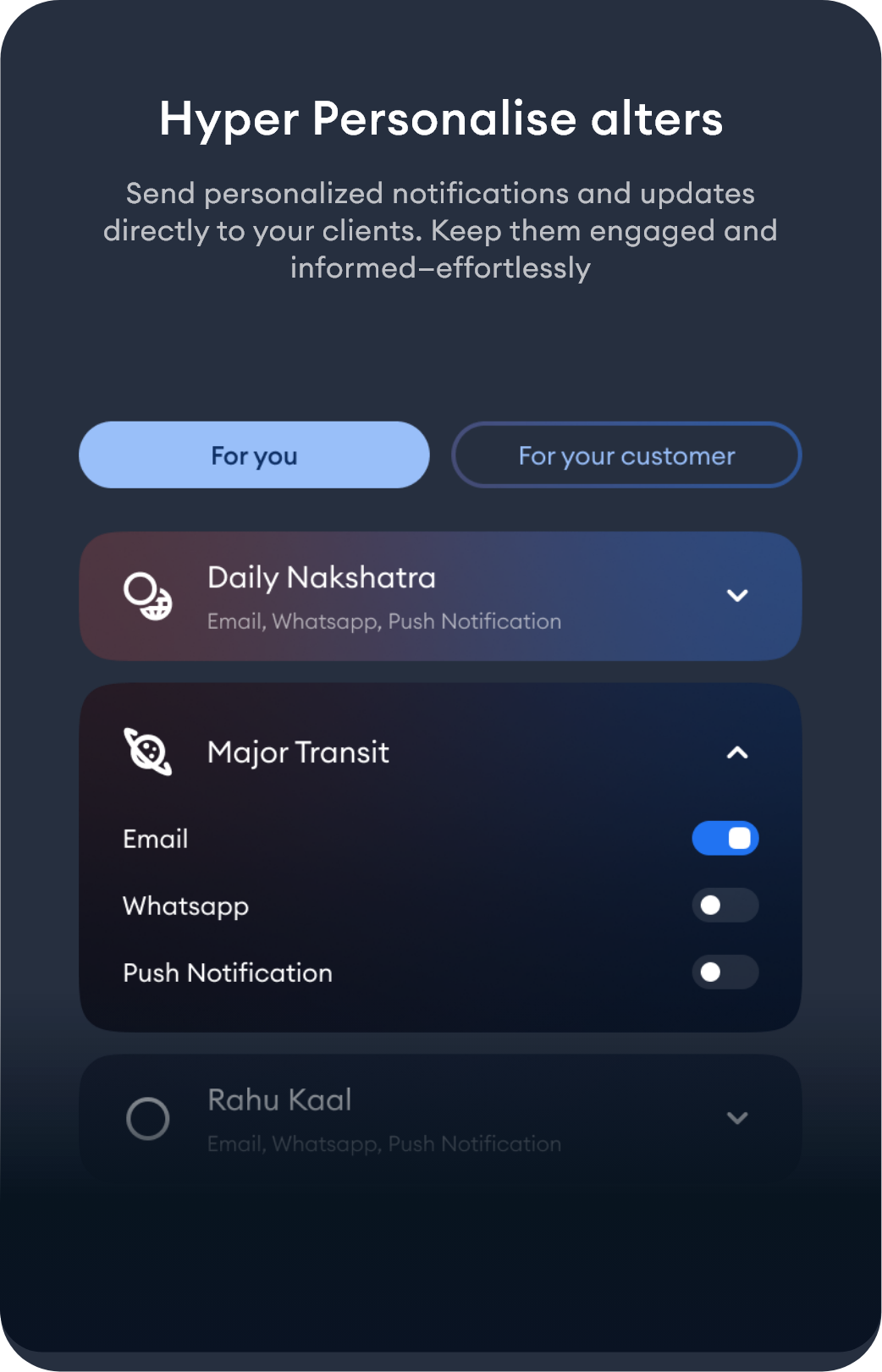This screenshot has width=882, height=1372.
Task: Collapse the Major Transit section
Action: pyautogui.click(x=737, y=752)
